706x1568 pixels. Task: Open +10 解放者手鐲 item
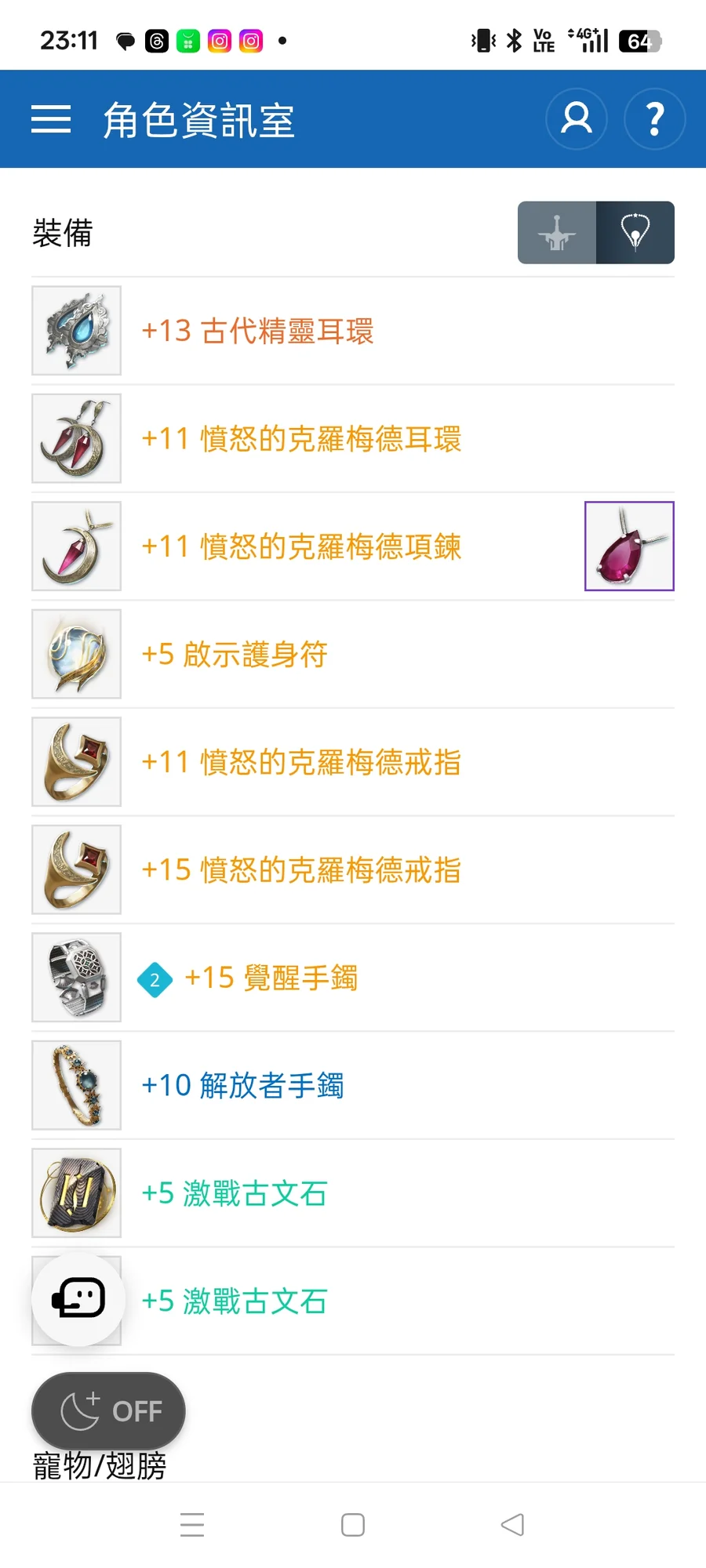(x=242, y=1086)
